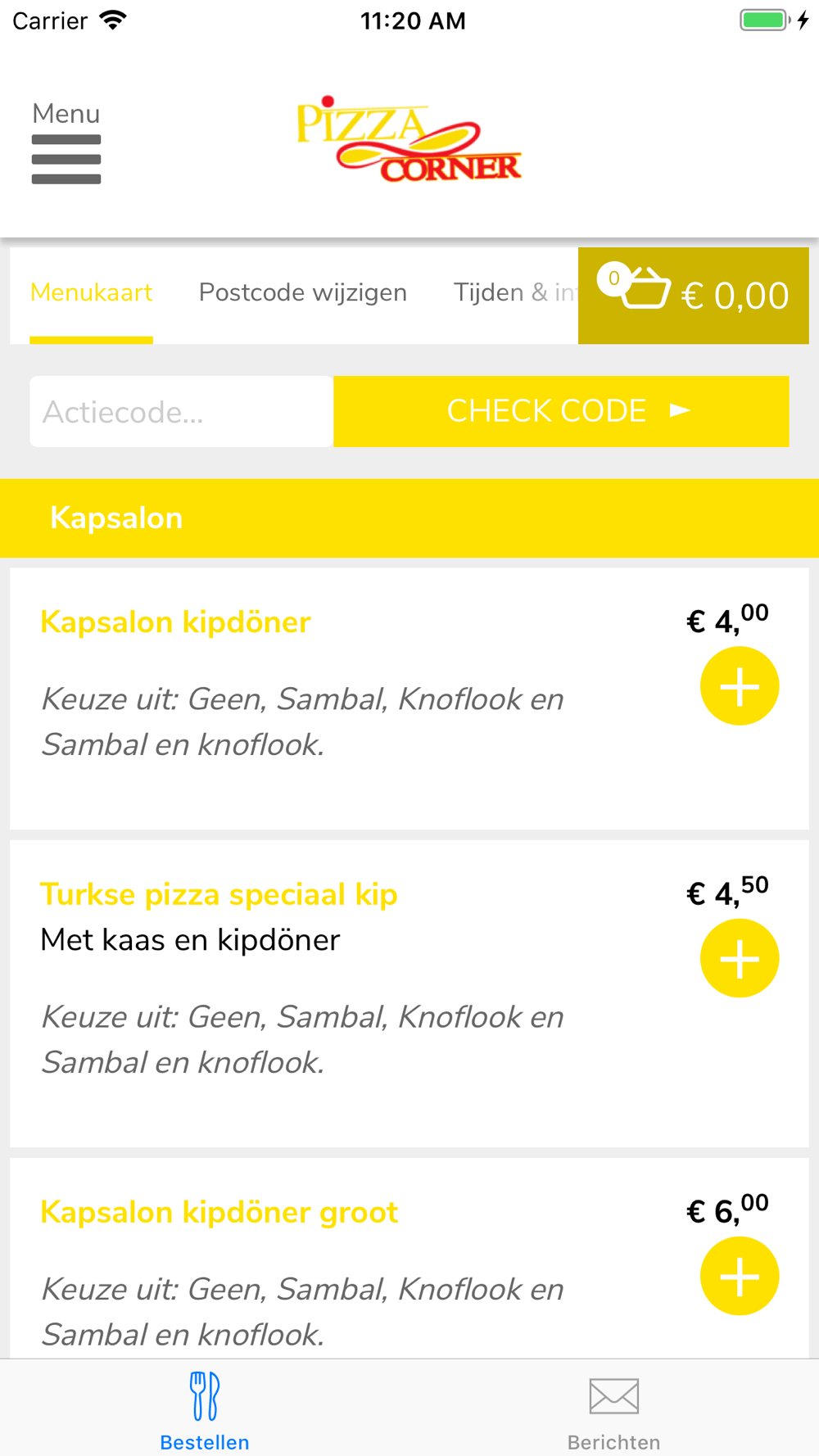Viewport: 819px width, 1456px height.
Task: Switch to the Bestellen bottom tab
Action: 205,1410
